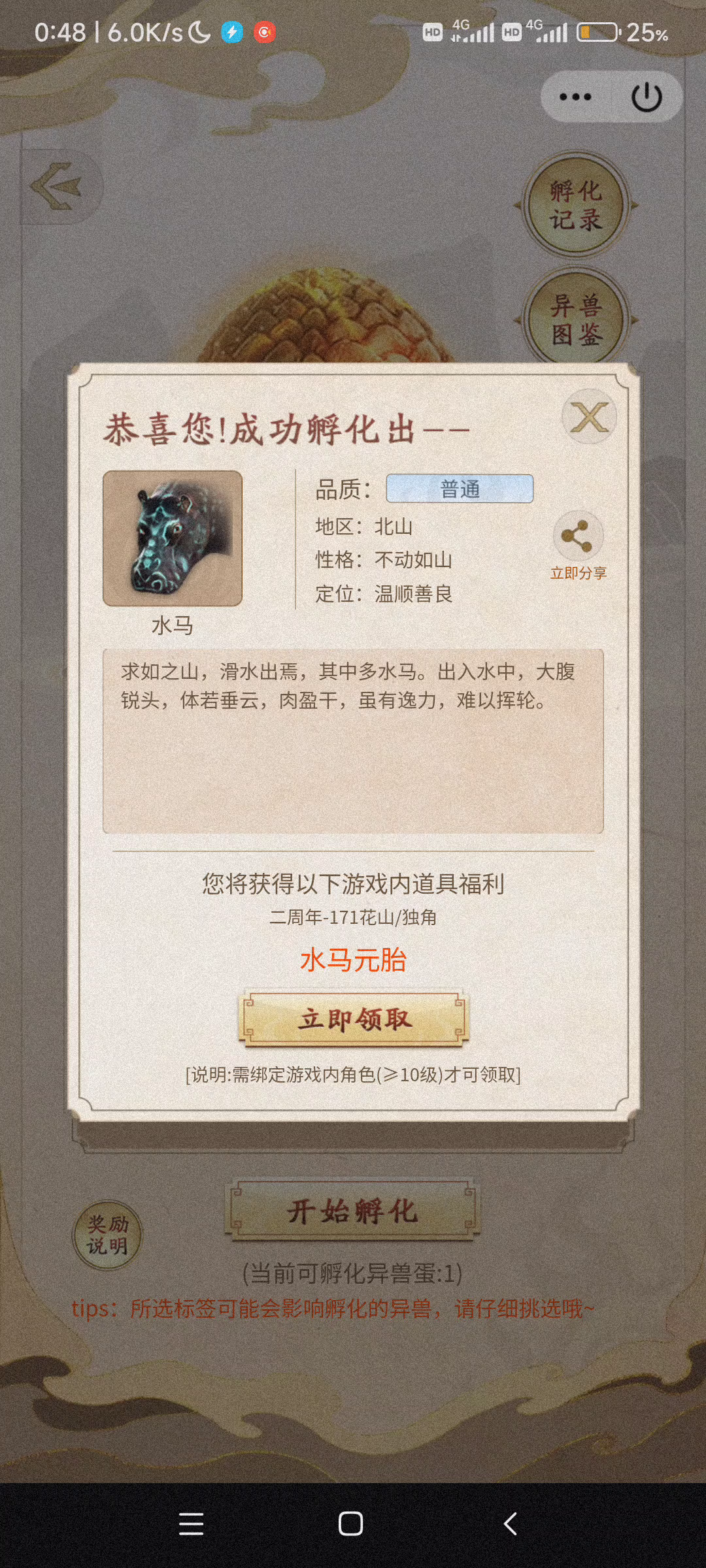Tap 开始孵化 to start hatching
The height and width of the screenshot is (1568, 706).
click(x=353, y=1211)
